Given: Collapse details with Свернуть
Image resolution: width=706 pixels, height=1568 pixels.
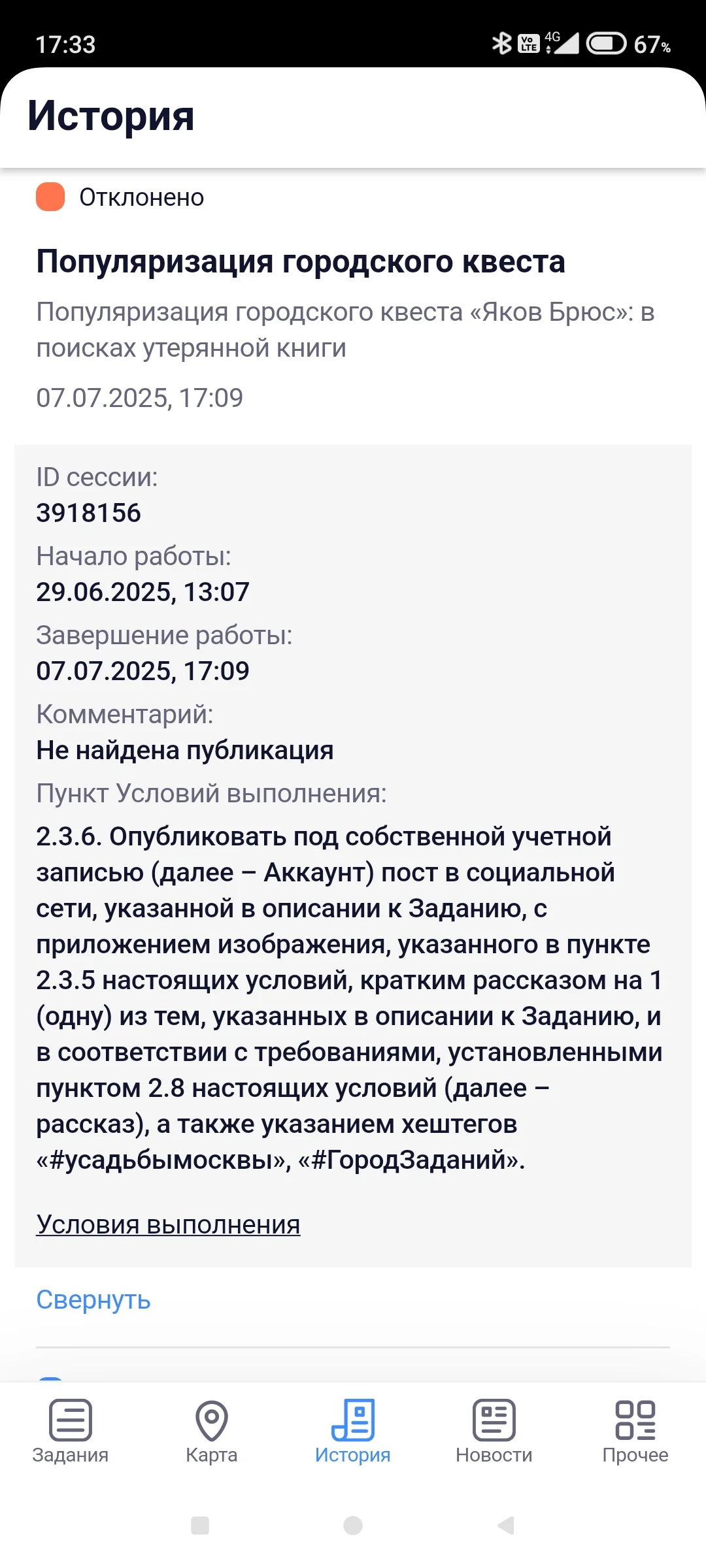Looking at the screenshot, I should click(93, 1300).
